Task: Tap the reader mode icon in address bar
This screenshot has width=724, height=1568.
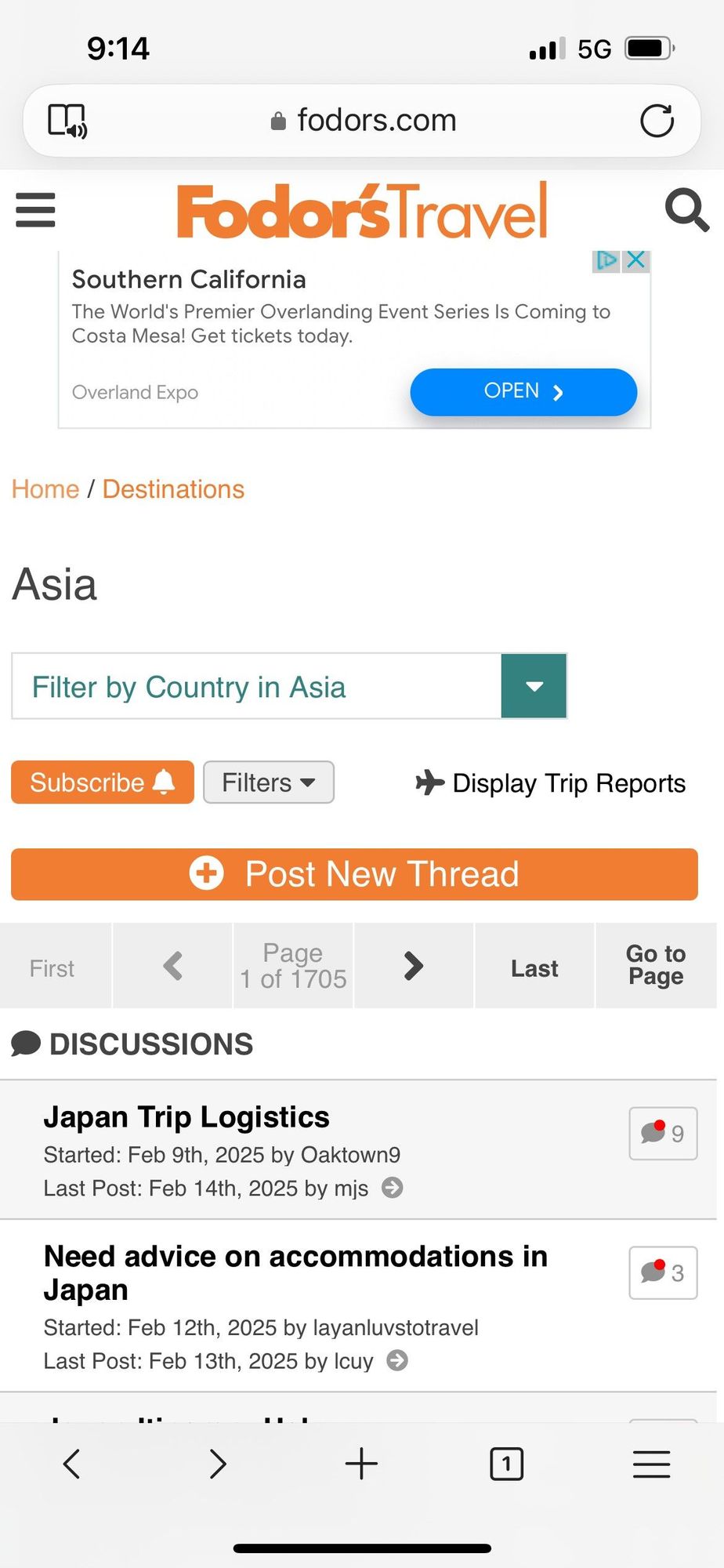Action: pos(67,121)
